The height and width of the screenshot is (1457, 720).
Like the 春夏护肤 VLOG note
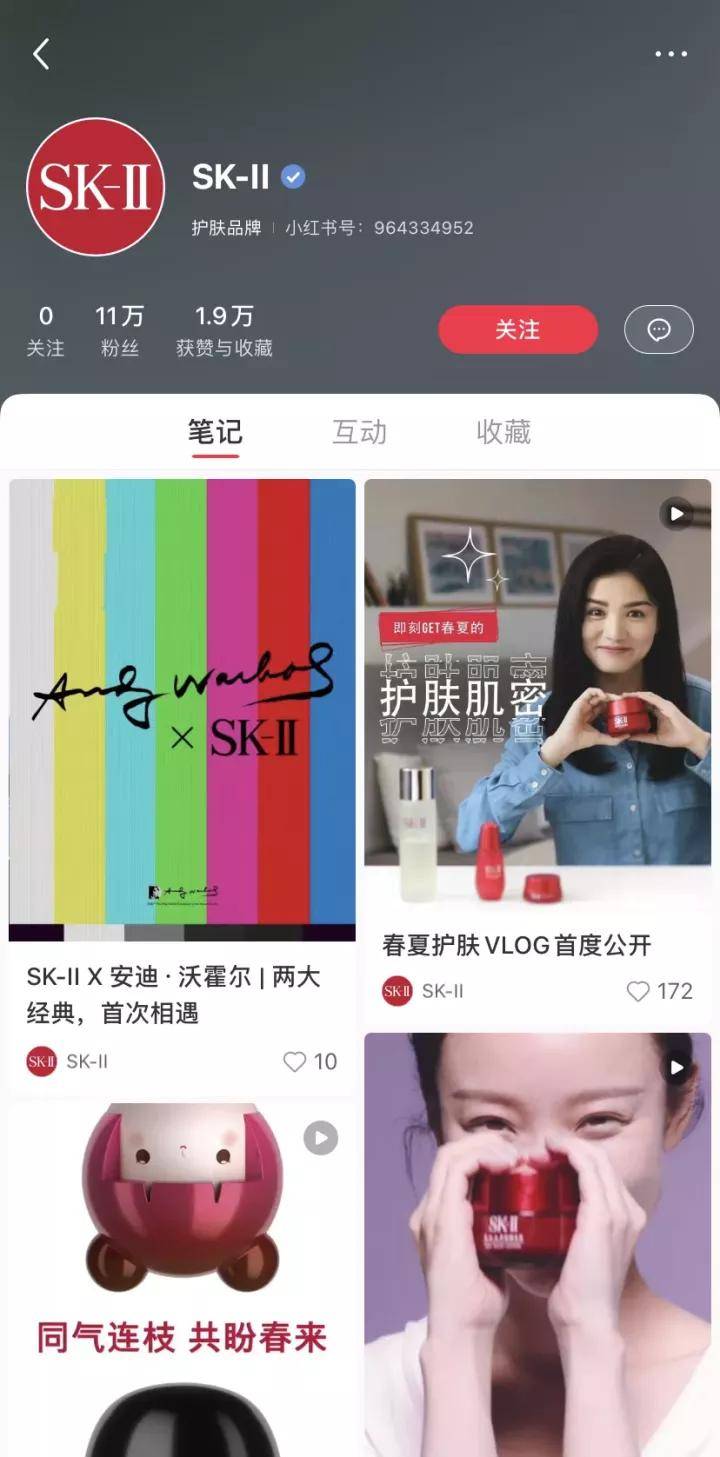pyautogui.click(x=638, y=991)
